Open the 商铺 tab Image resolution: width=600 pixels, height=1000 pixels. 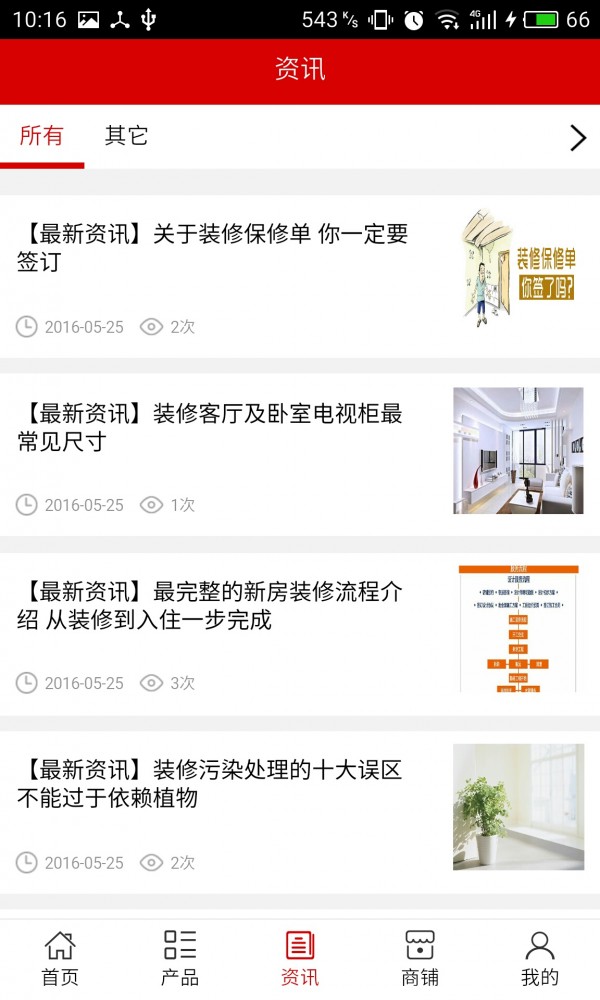coord(420,958)
